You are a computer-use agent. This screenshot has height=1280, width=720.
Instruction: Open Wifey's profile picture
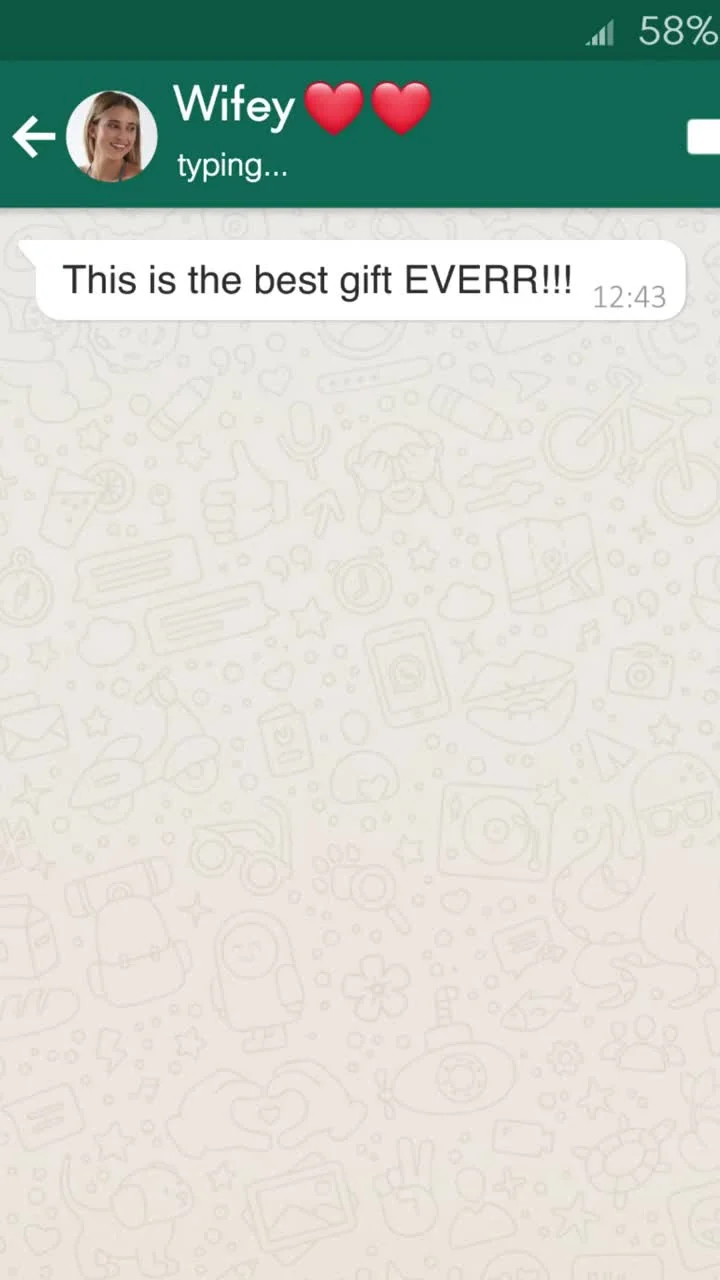pyautogui.click(x=111, y=137)
